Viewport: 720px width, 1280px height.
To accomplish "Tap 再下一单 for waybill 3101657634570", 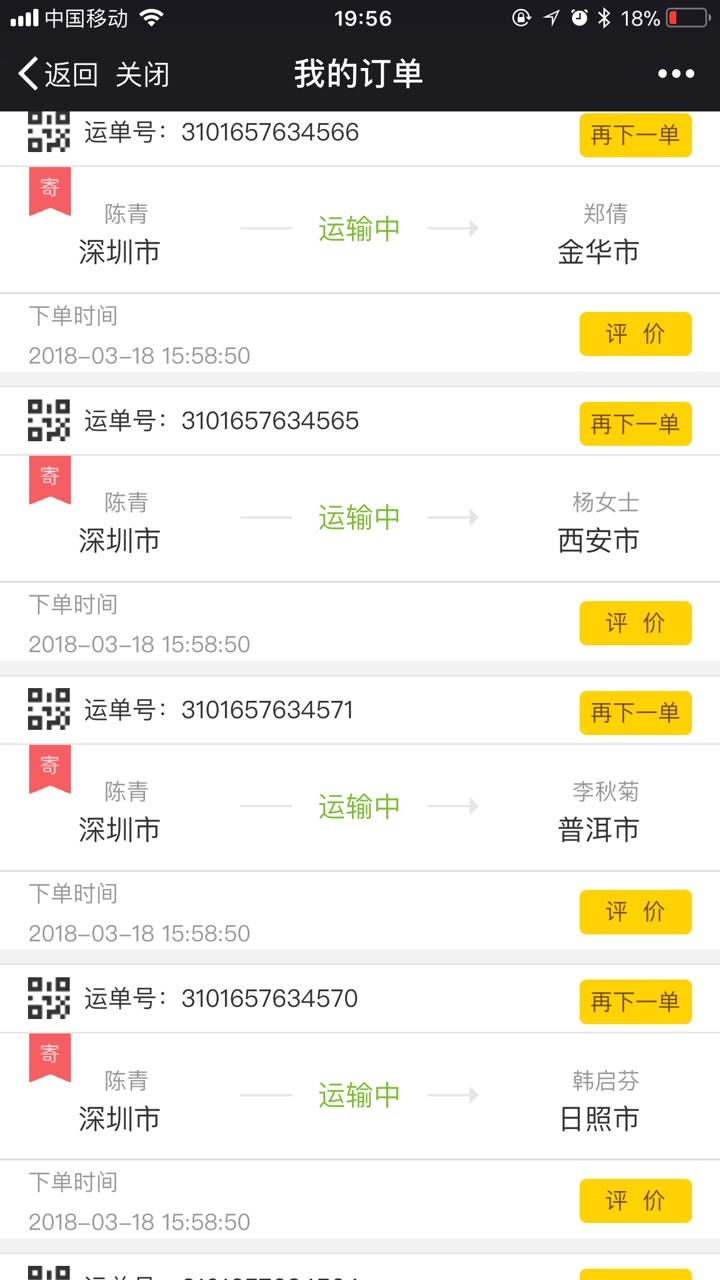I will point(635,1002).
